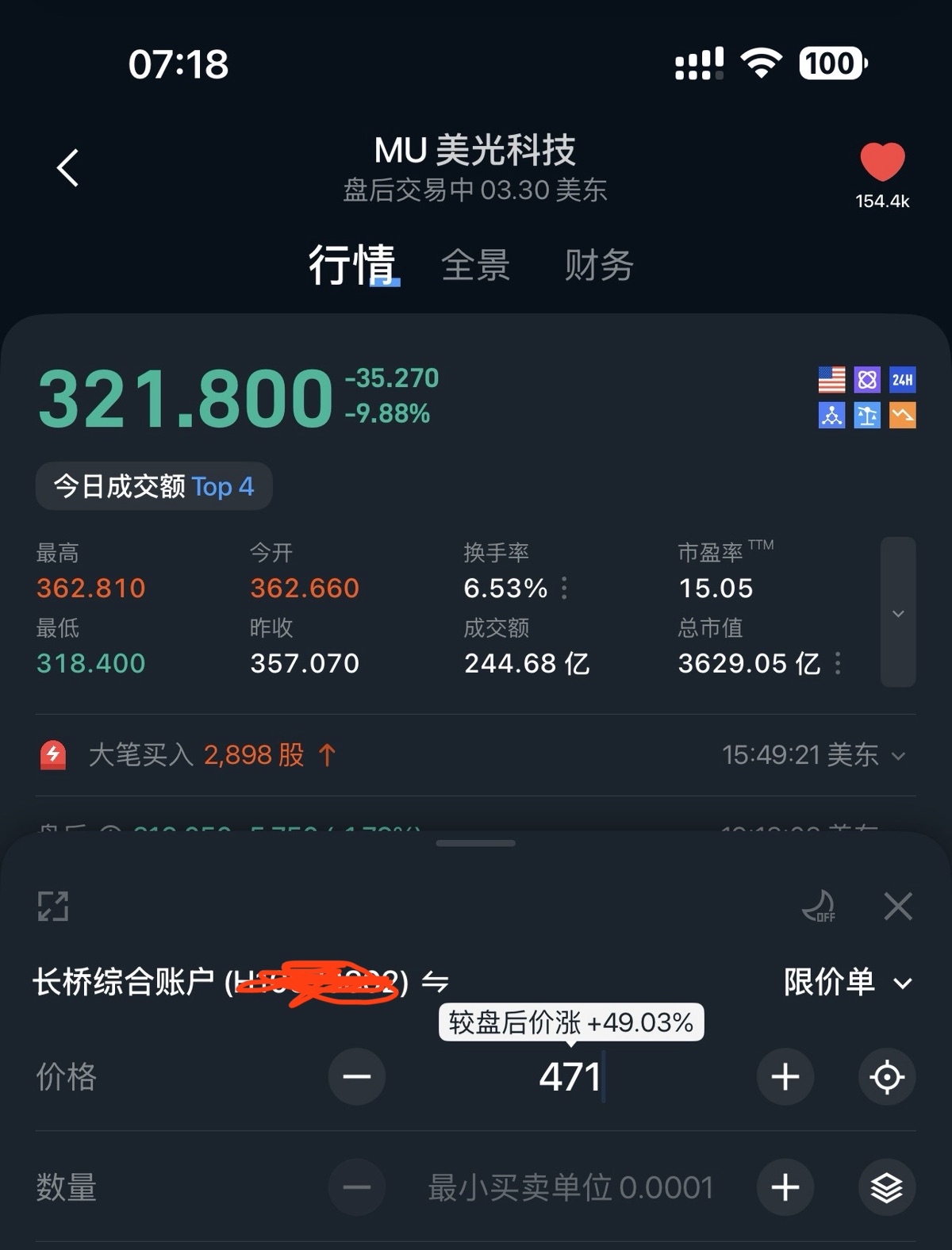Image resolution: width=952 pixels, height=1250 pixels.
Task: Tap the red heart favorite icon
Action: click(882, 163)
